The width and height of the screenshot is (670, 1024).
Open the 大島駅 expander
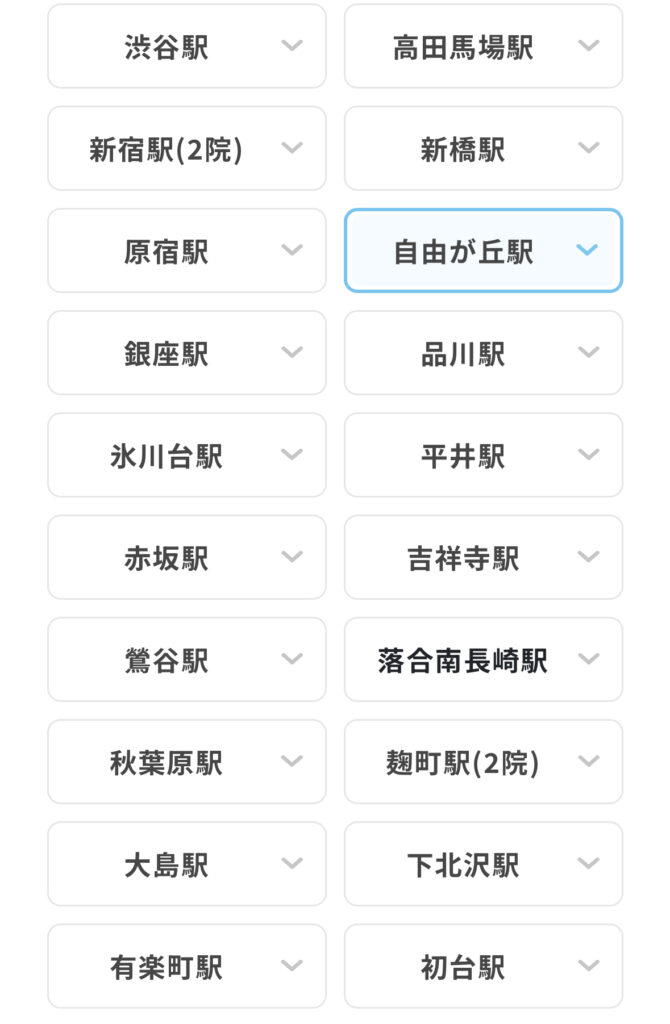(x=187, y=864)
